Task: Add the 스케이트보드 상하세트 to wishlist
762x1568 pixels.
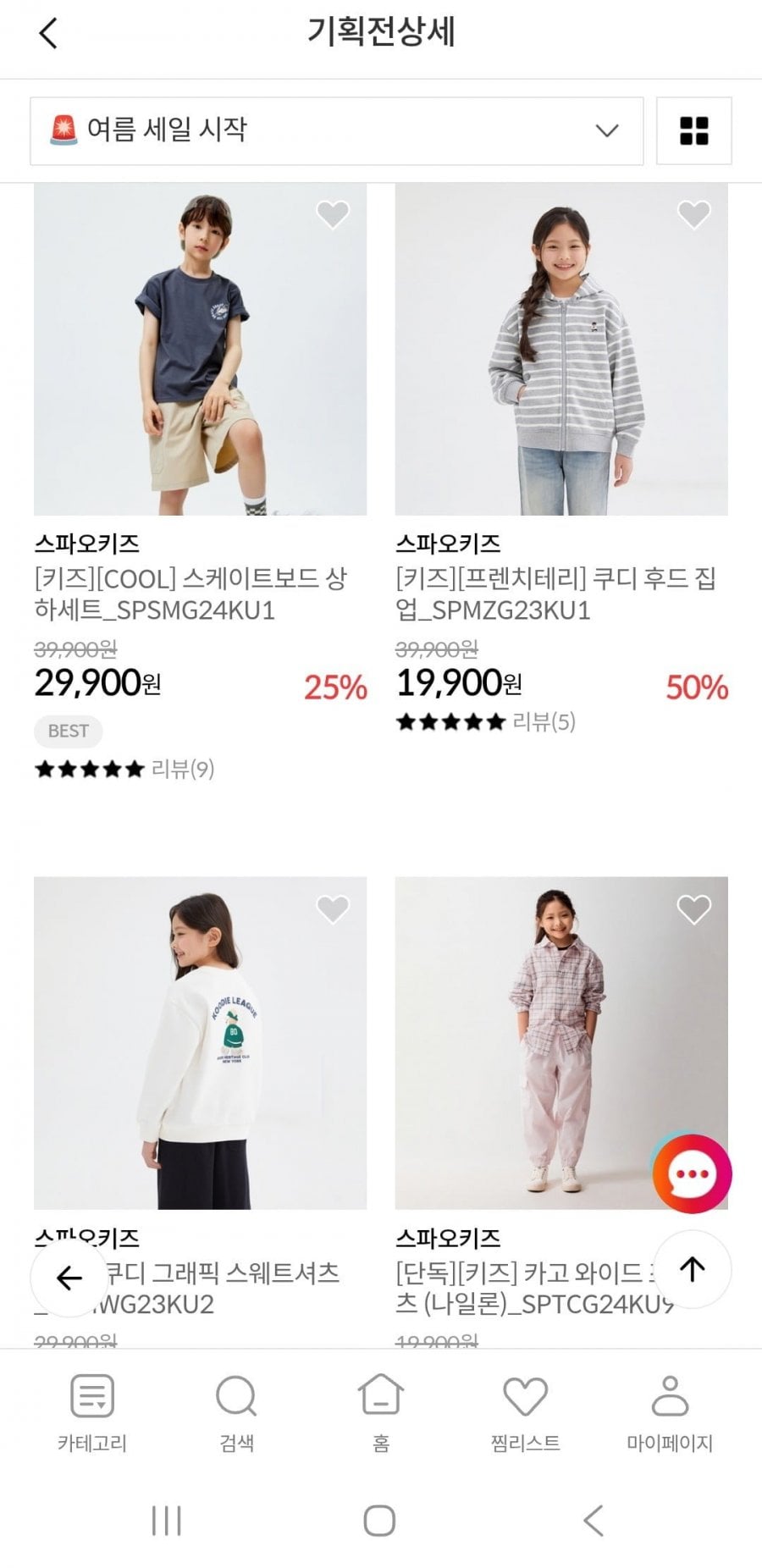Action: [x=333, y=214]
